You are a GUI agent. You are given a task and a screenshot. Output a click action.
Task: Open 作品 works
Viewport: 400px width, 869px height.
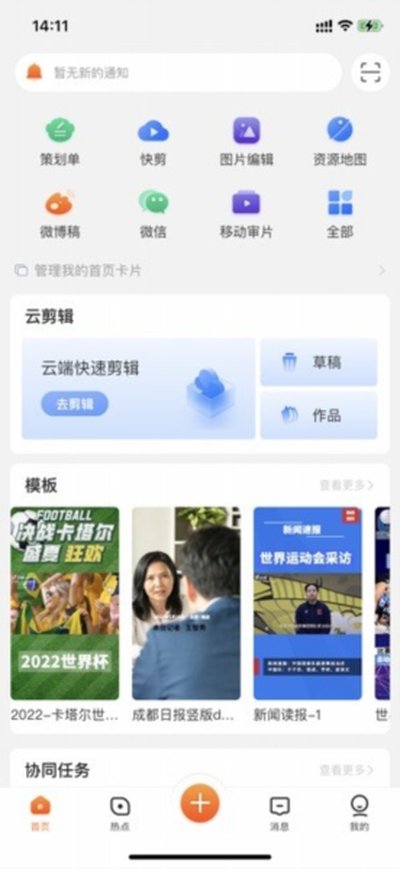pos(319,415)
